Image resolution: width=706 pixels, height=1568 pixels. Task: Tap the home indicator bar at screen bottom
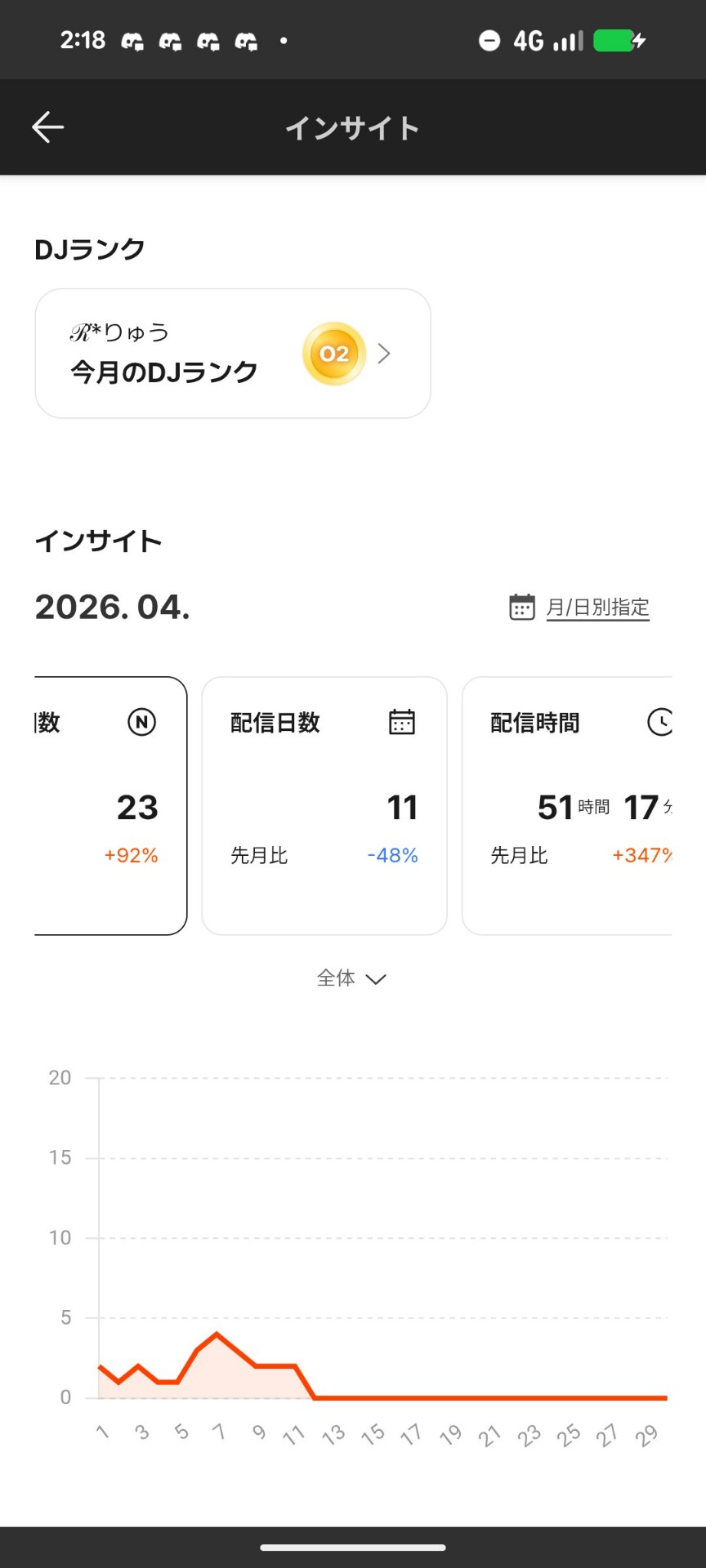point(352,1539)
